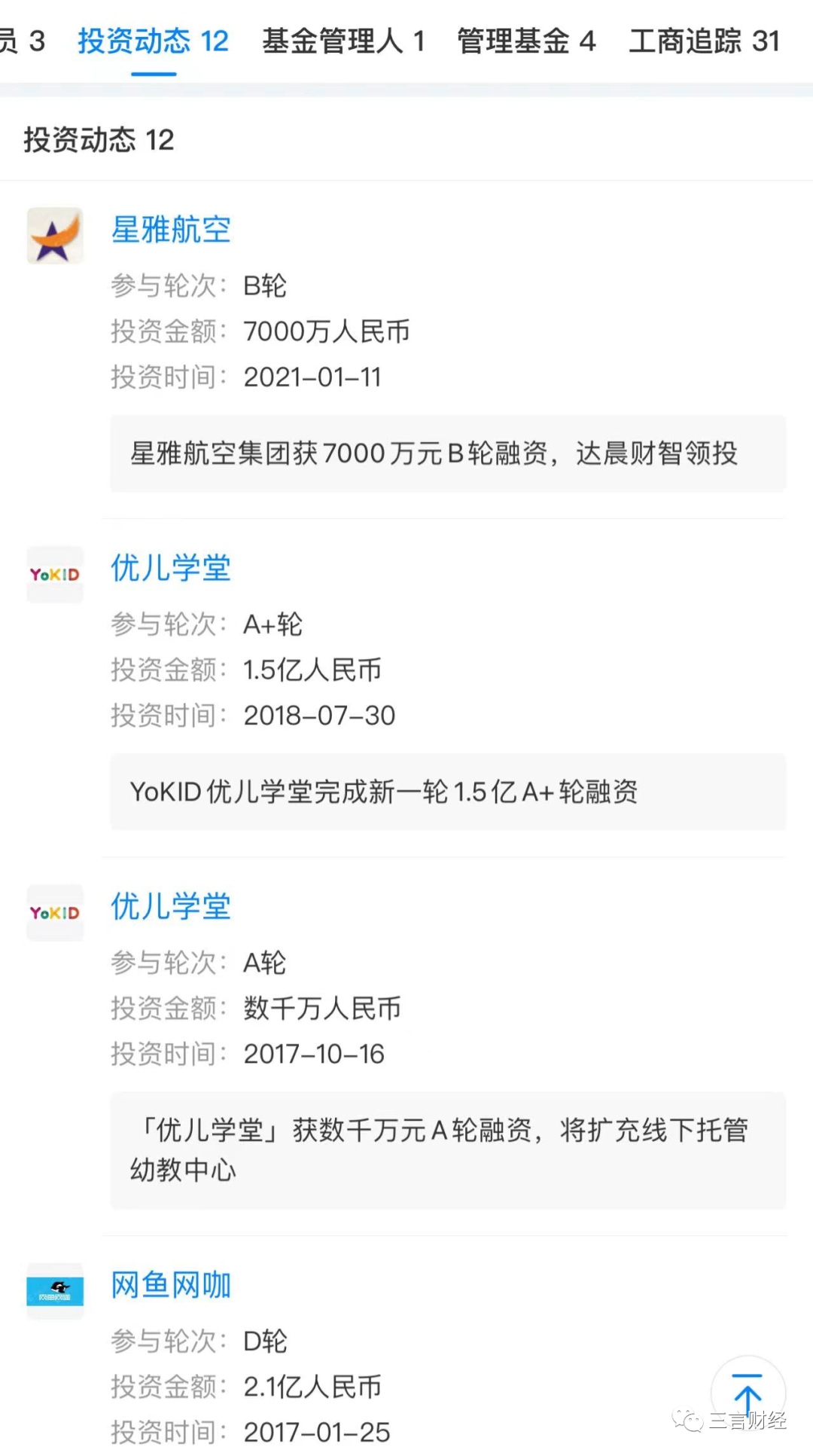Open the 网鱼网咖 company link
Image resolution: width=813 pixels, height=1456 pixels.
coord(171,1285)
